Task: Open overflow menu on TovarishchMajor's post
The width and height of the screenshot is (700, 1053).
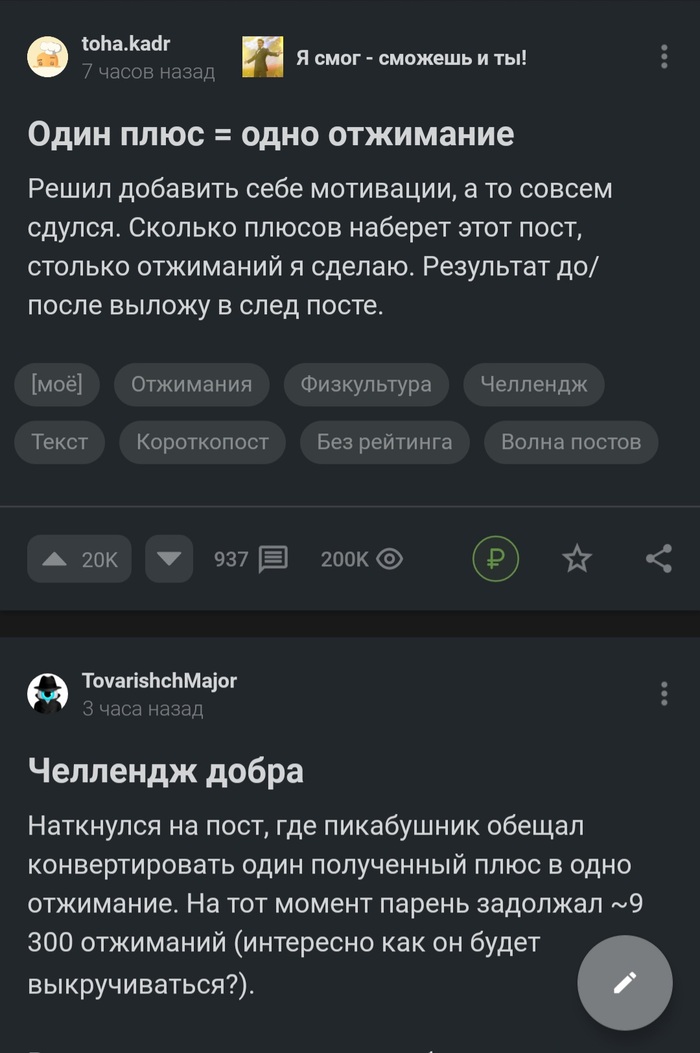Action: pyautogui.click(x=664, y=694)
